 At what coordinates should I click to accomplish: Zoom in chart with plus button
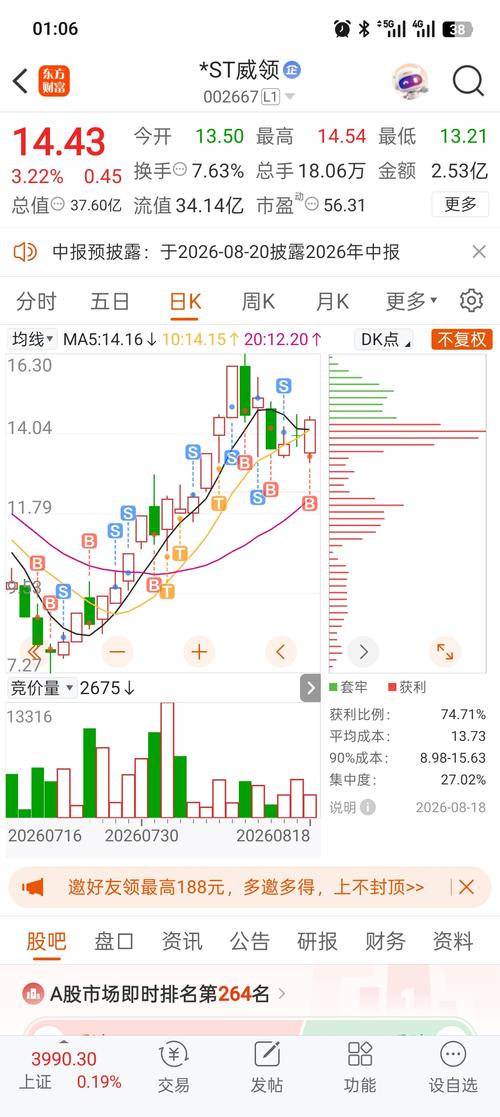[x=199, y=651]
